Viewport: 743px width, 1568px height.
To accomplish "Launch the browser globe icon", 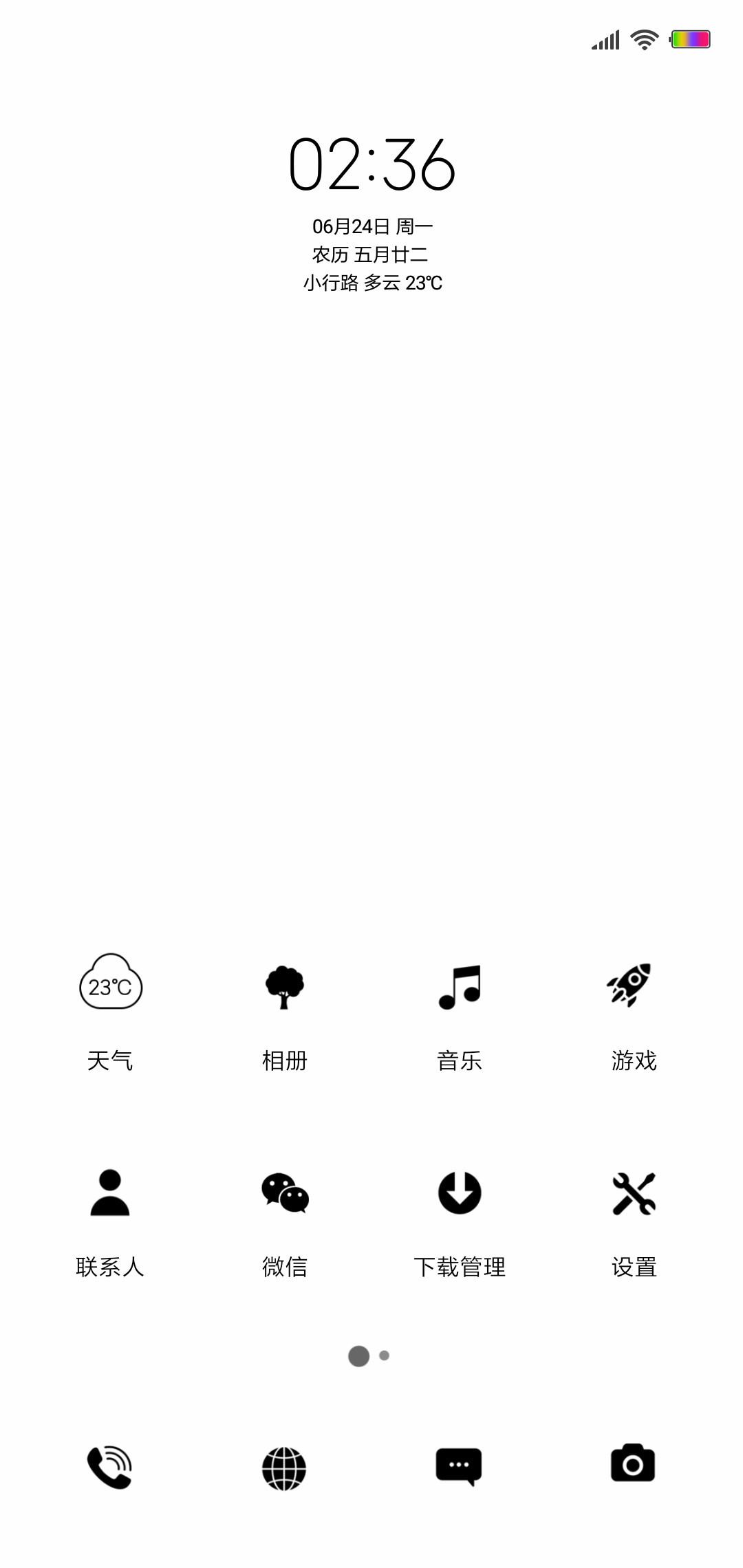I will click(x=284, y=1468).
